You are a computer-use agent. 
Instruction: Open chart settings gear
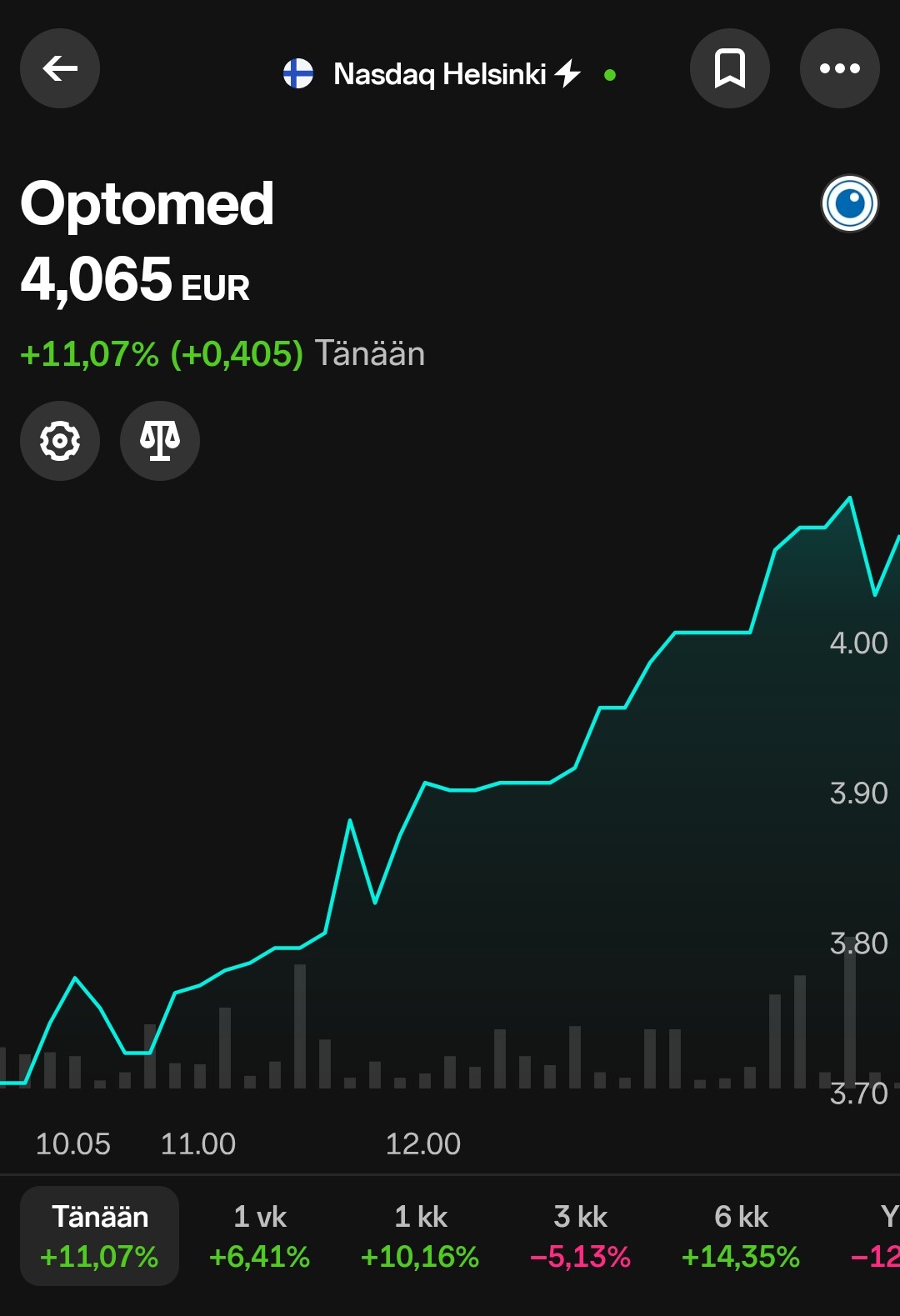pyautogui.click(x=60, y=441)
